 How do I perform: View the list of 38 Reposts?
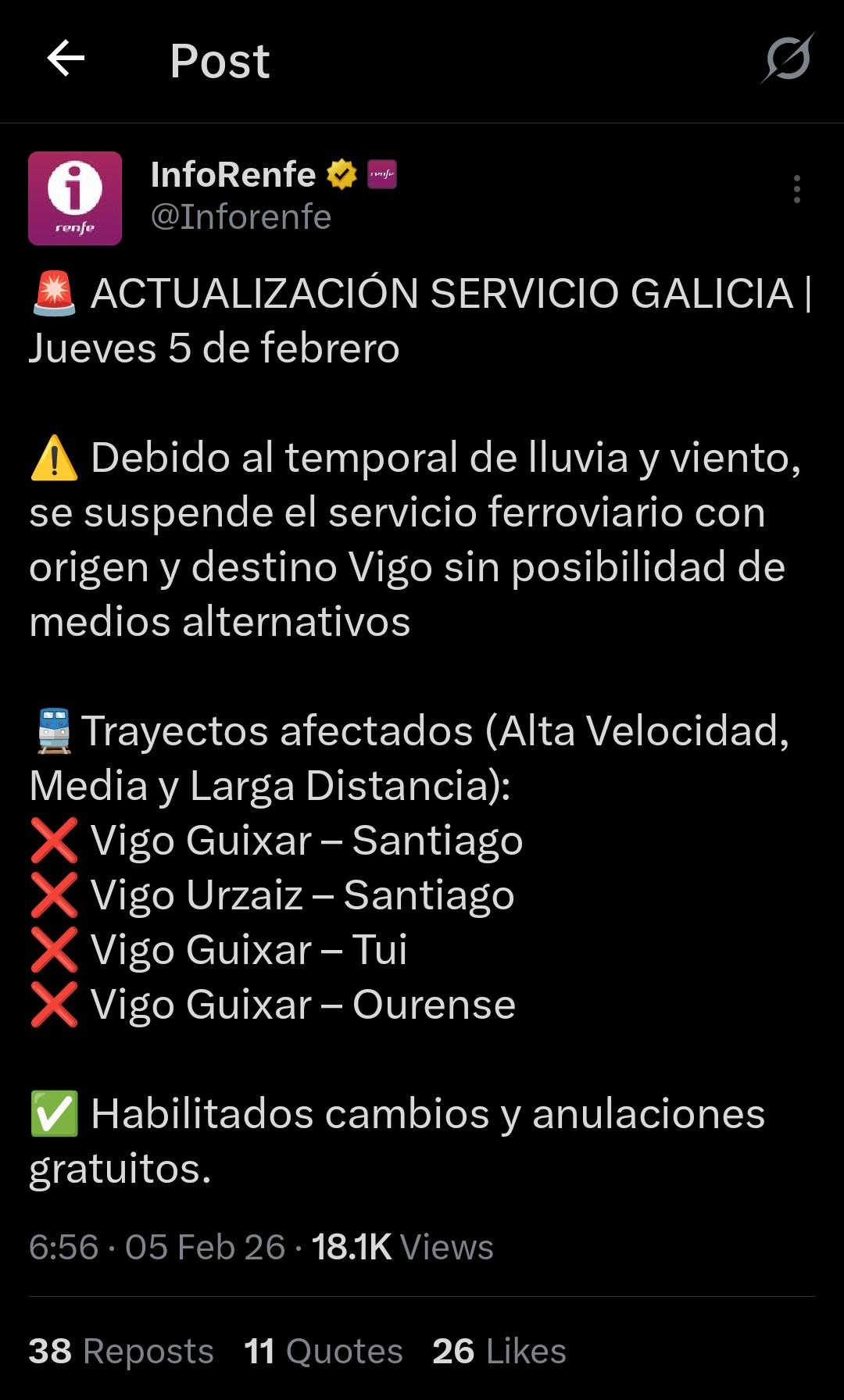click(121, 1351)
